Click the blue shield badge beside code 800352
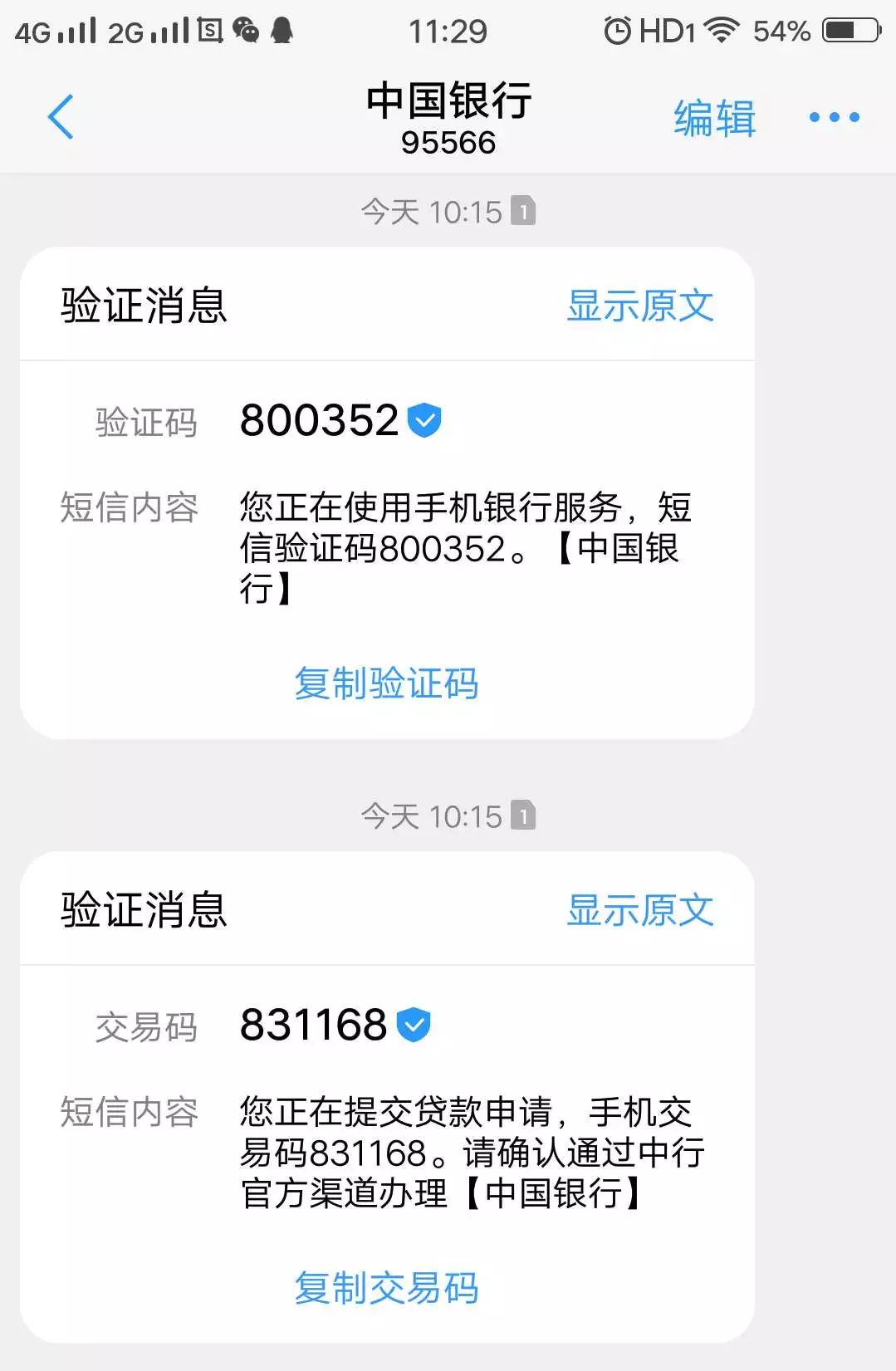This screenshot has width=896, height=1371. pos(424,419)
